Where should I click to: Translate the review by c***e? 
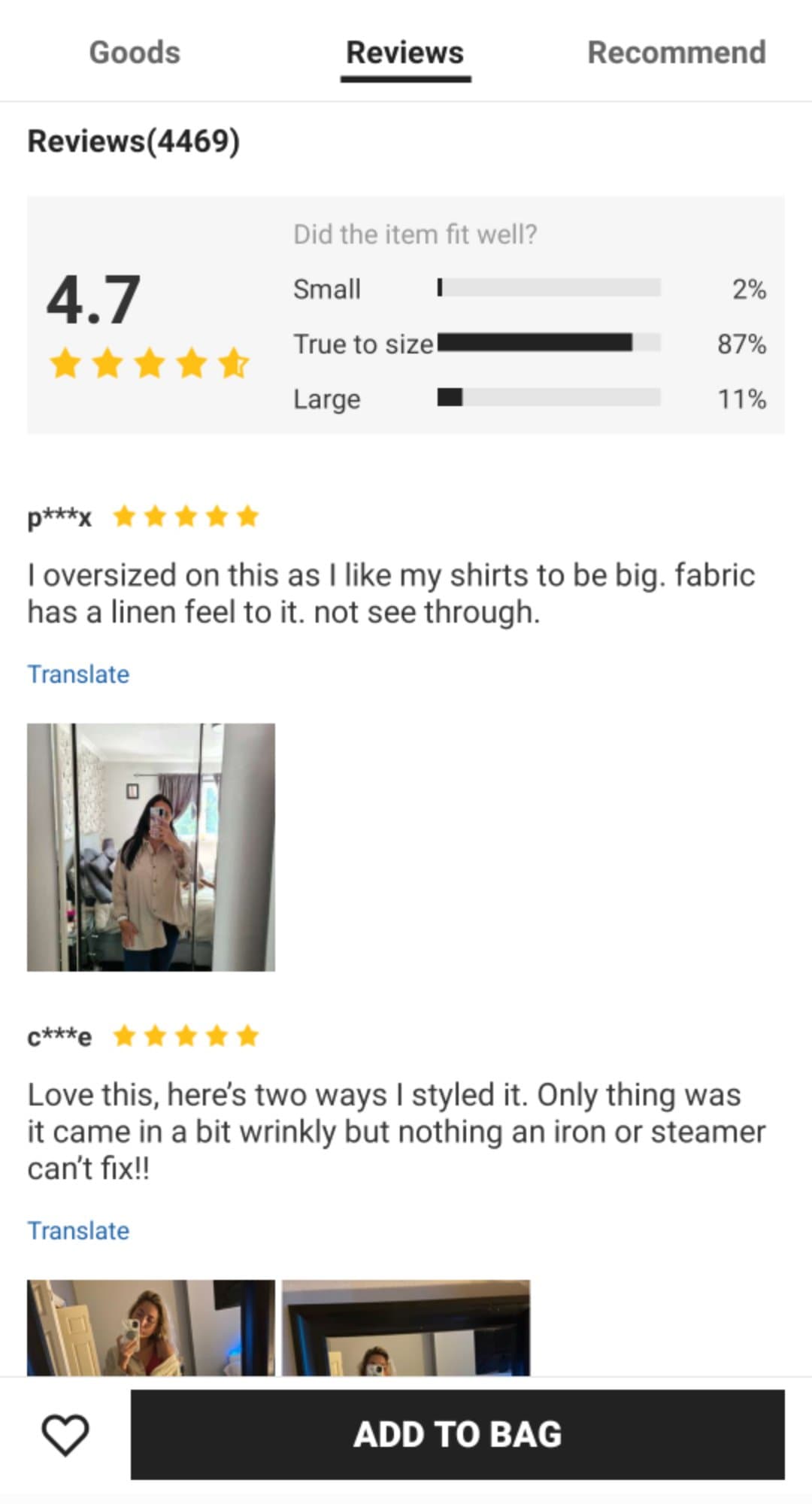tap(78, 1230)
